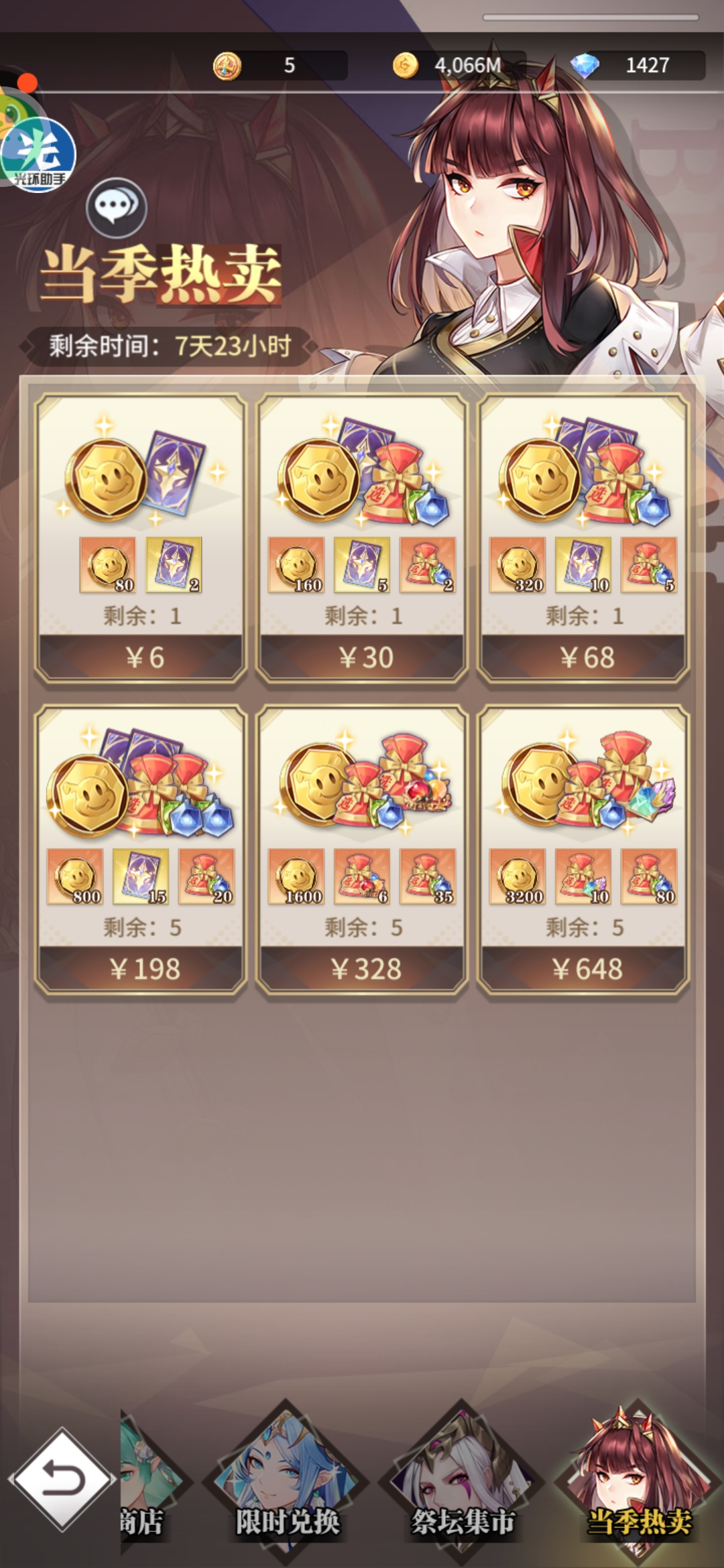Choose the ¥648 pack
The image size is (724, 1568).
point(584,968)
